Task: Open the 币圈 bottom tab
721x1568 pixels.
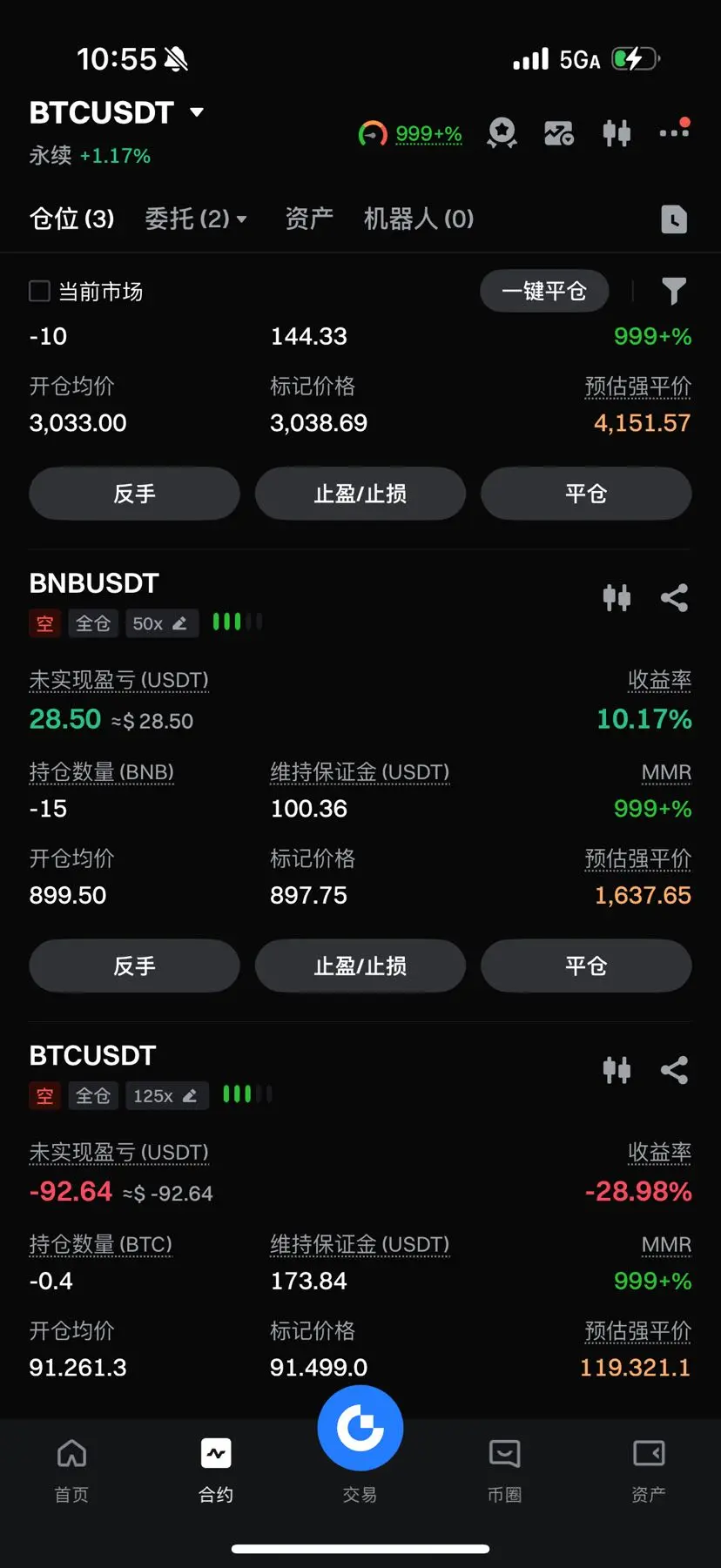Action: coord(504,1470)
